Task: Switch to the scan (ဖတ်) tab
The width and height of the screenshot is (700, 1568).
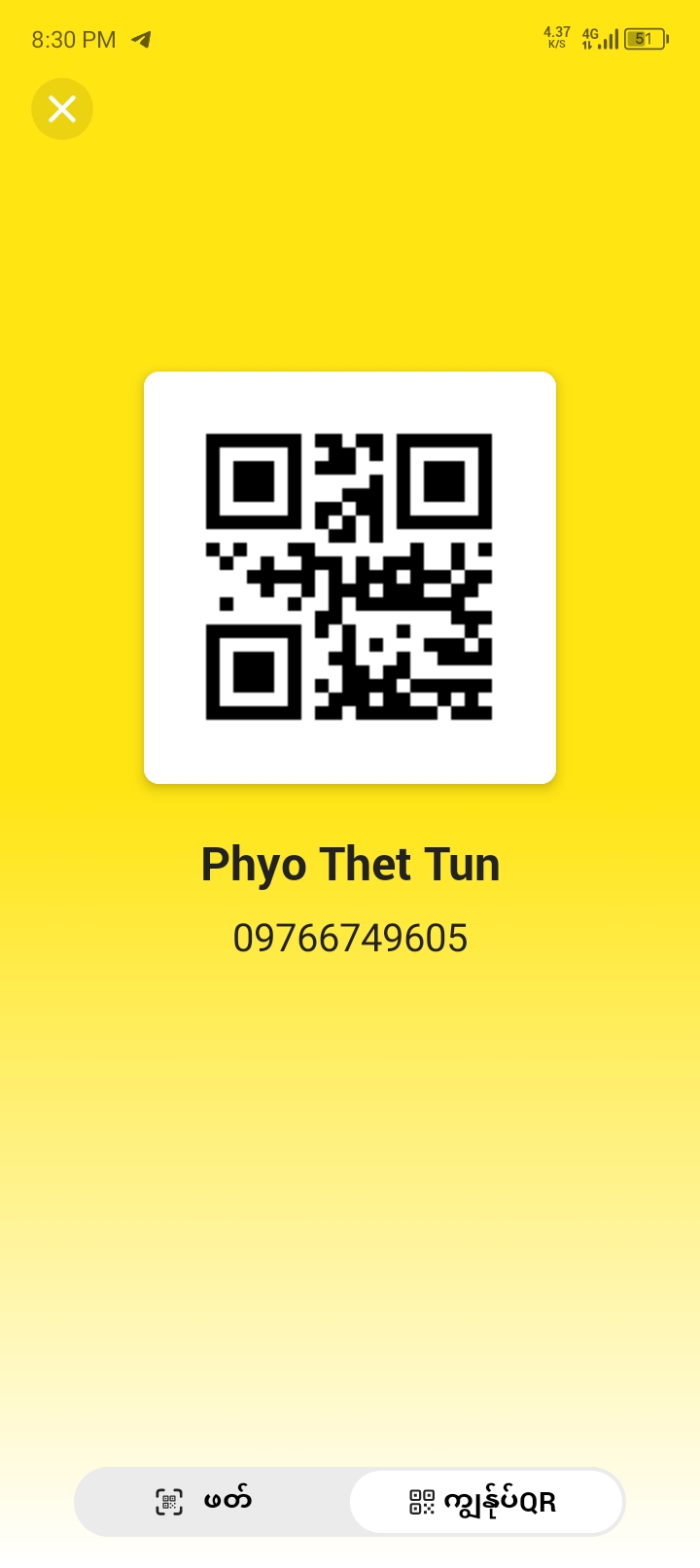Action: 212,1501
